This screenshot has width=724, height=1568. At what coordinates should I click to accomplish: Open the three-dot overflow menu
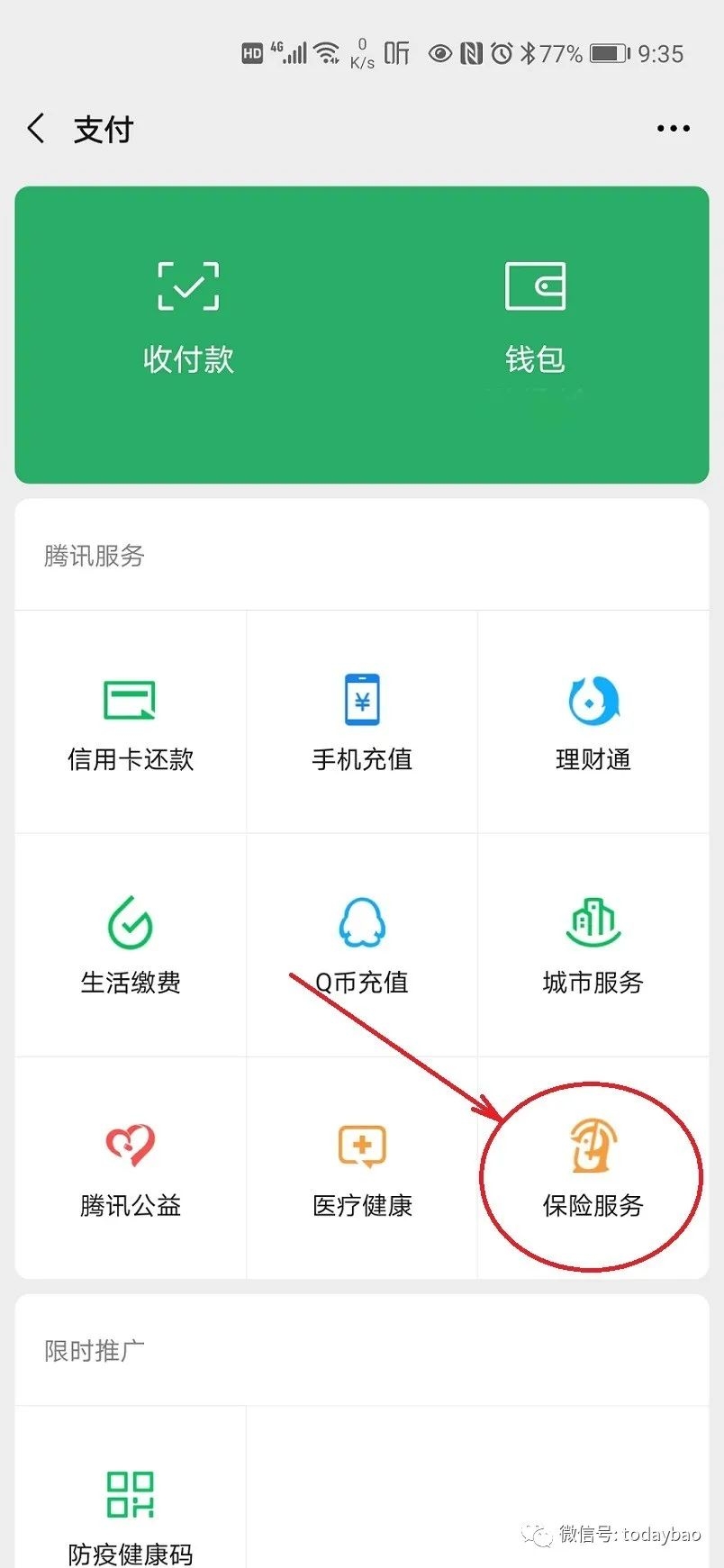673,129
